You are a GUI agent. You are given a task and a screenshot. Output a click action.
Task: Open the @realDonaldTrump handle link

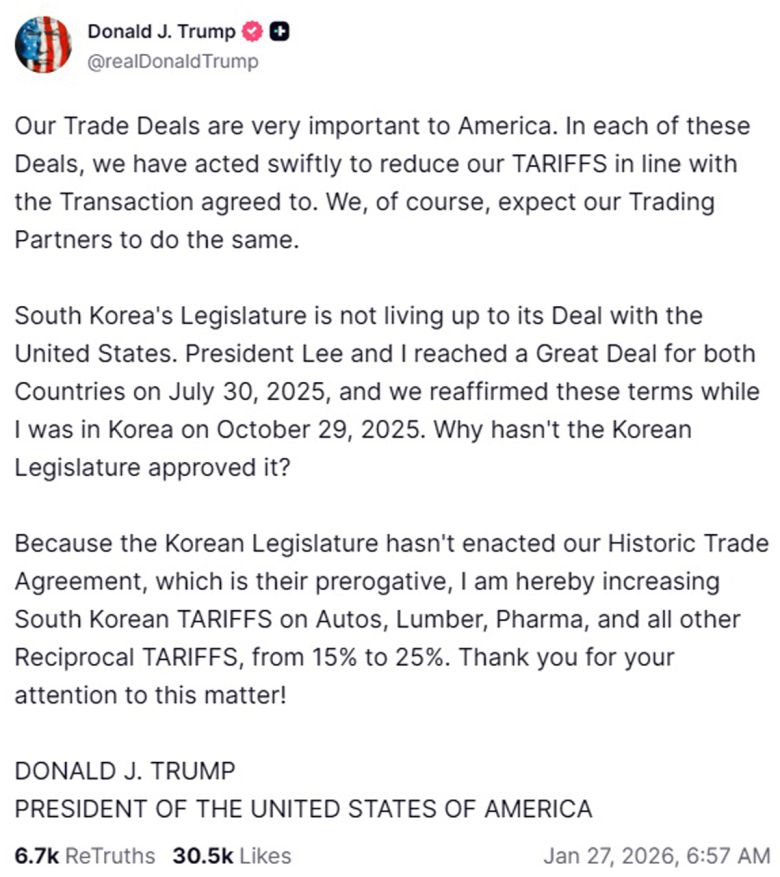[x=173, y=62]
